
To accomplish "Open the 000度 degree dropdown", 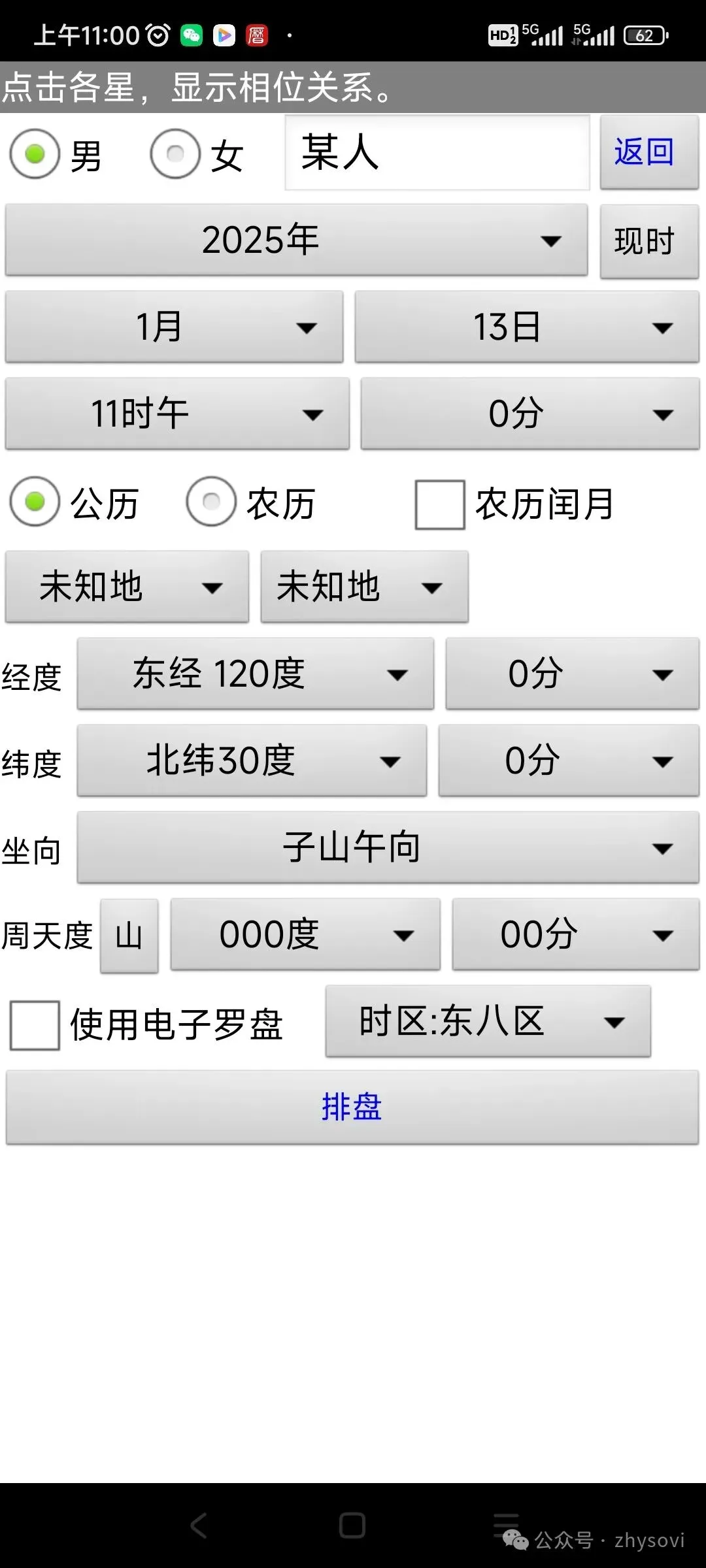I will coord(305,934).
